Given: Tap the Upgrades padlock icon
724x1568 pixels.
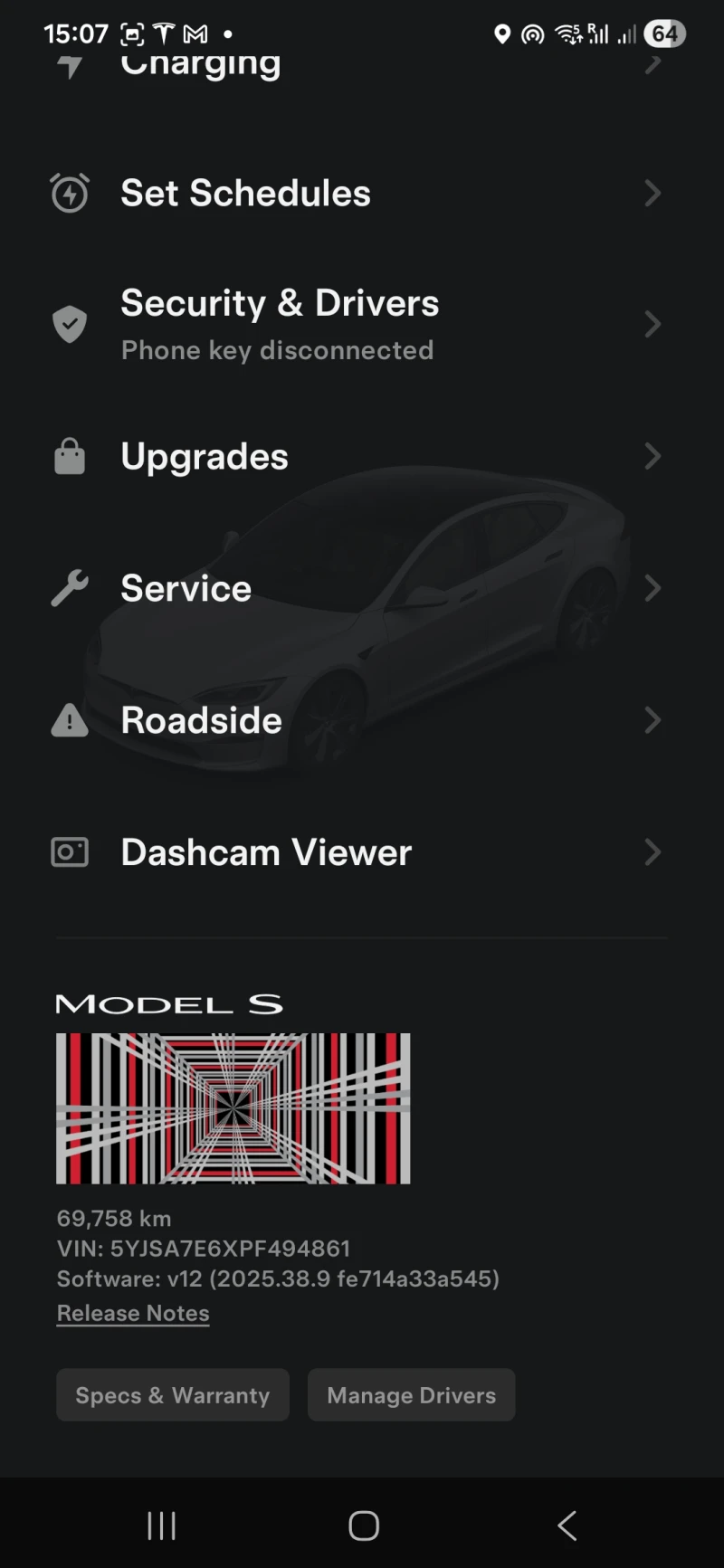Looking at the screenshot, I should tap(70, 456).
